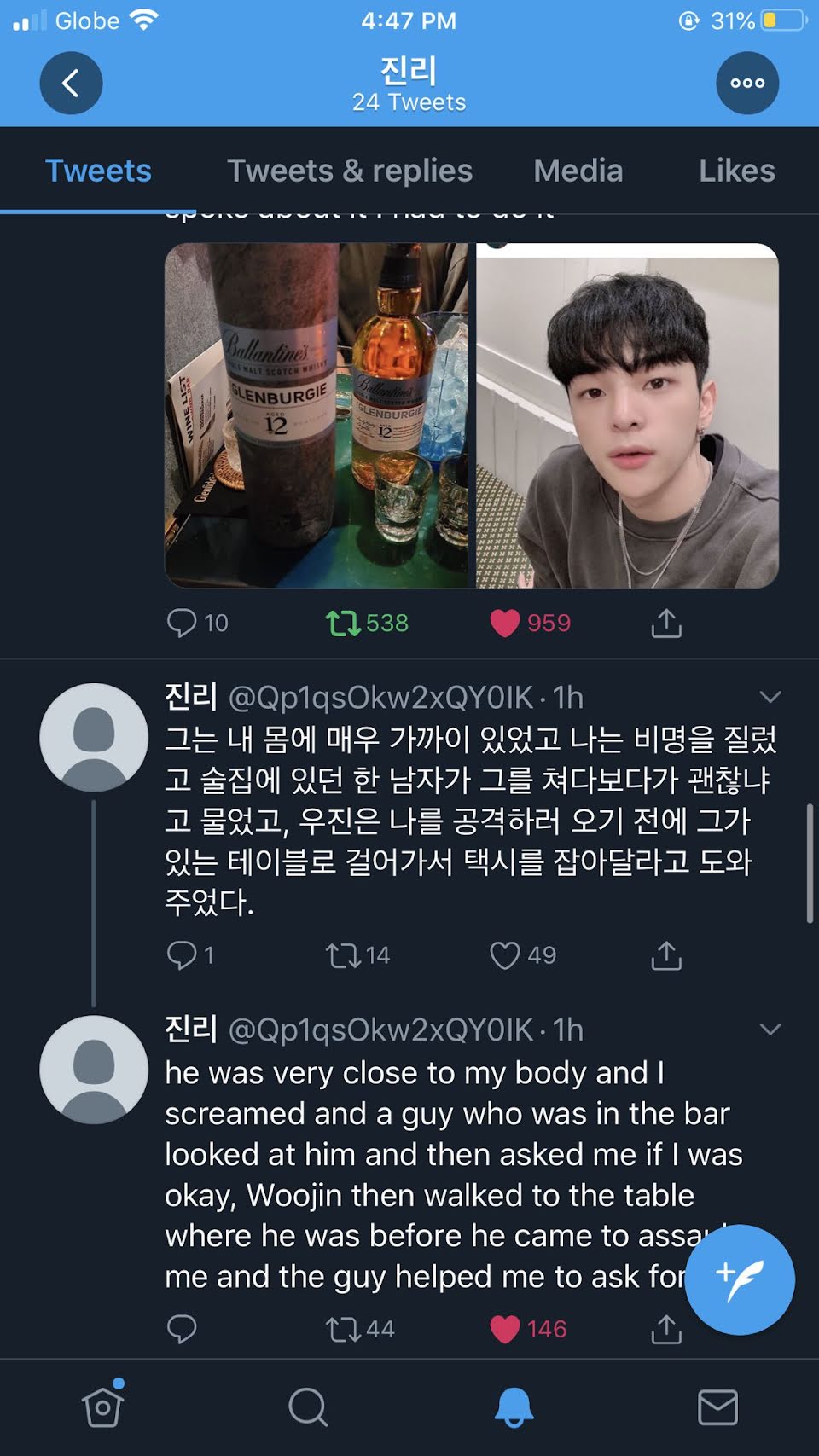Open the Search tab in the bottom bar
The image size is (819, 1456).
coord(308,1407)
